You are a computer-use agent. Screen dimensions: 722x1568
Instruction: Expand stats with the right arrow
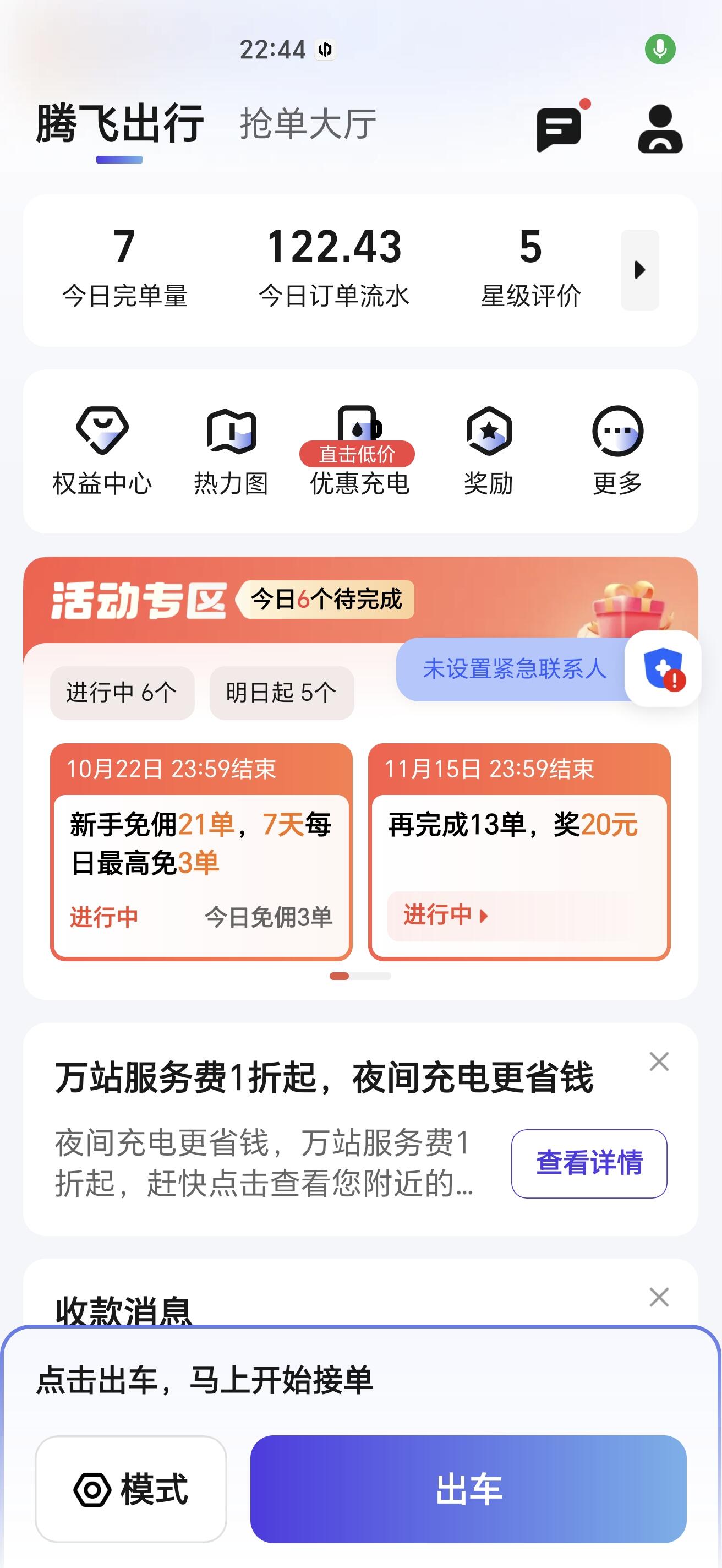point(639,270)
